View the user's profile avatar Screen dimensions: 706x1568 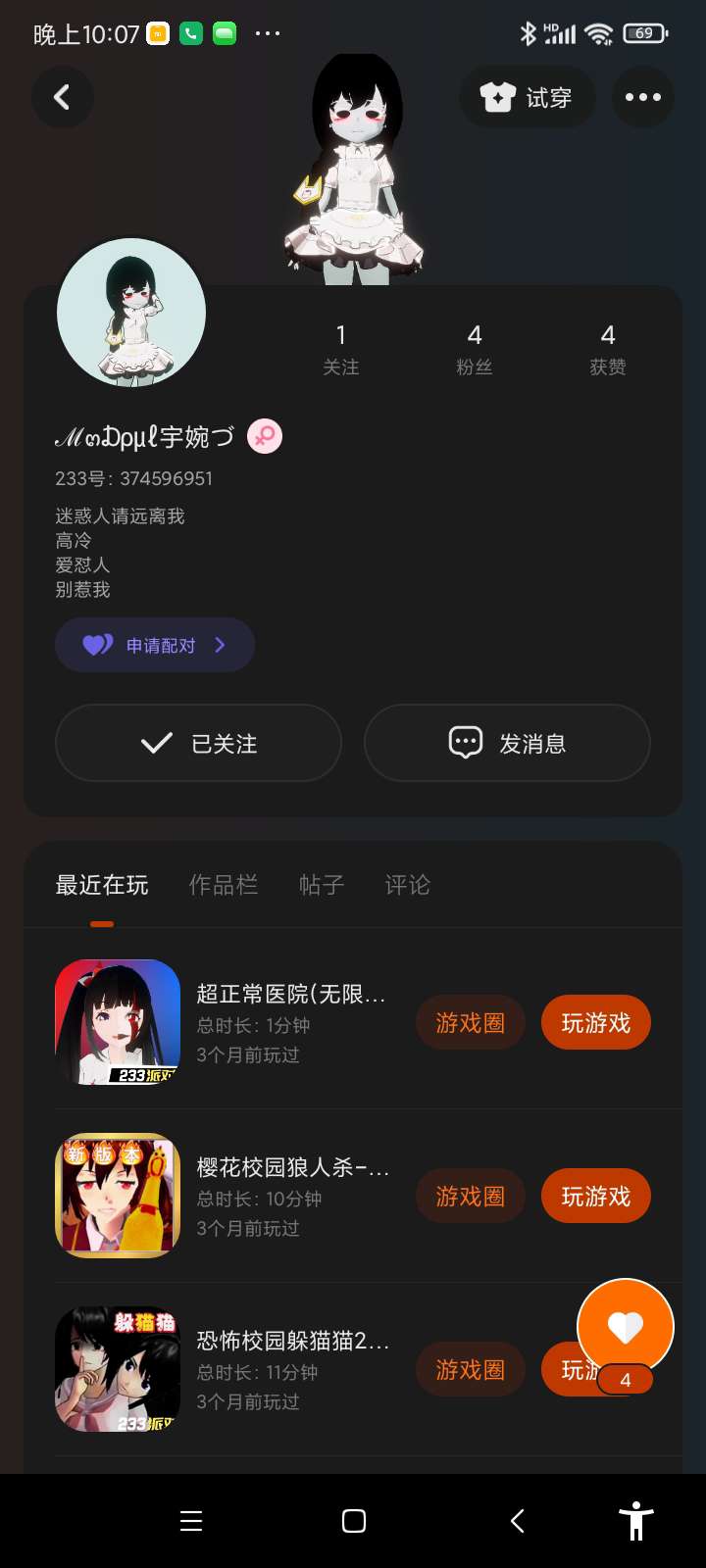tap(131, 313)
